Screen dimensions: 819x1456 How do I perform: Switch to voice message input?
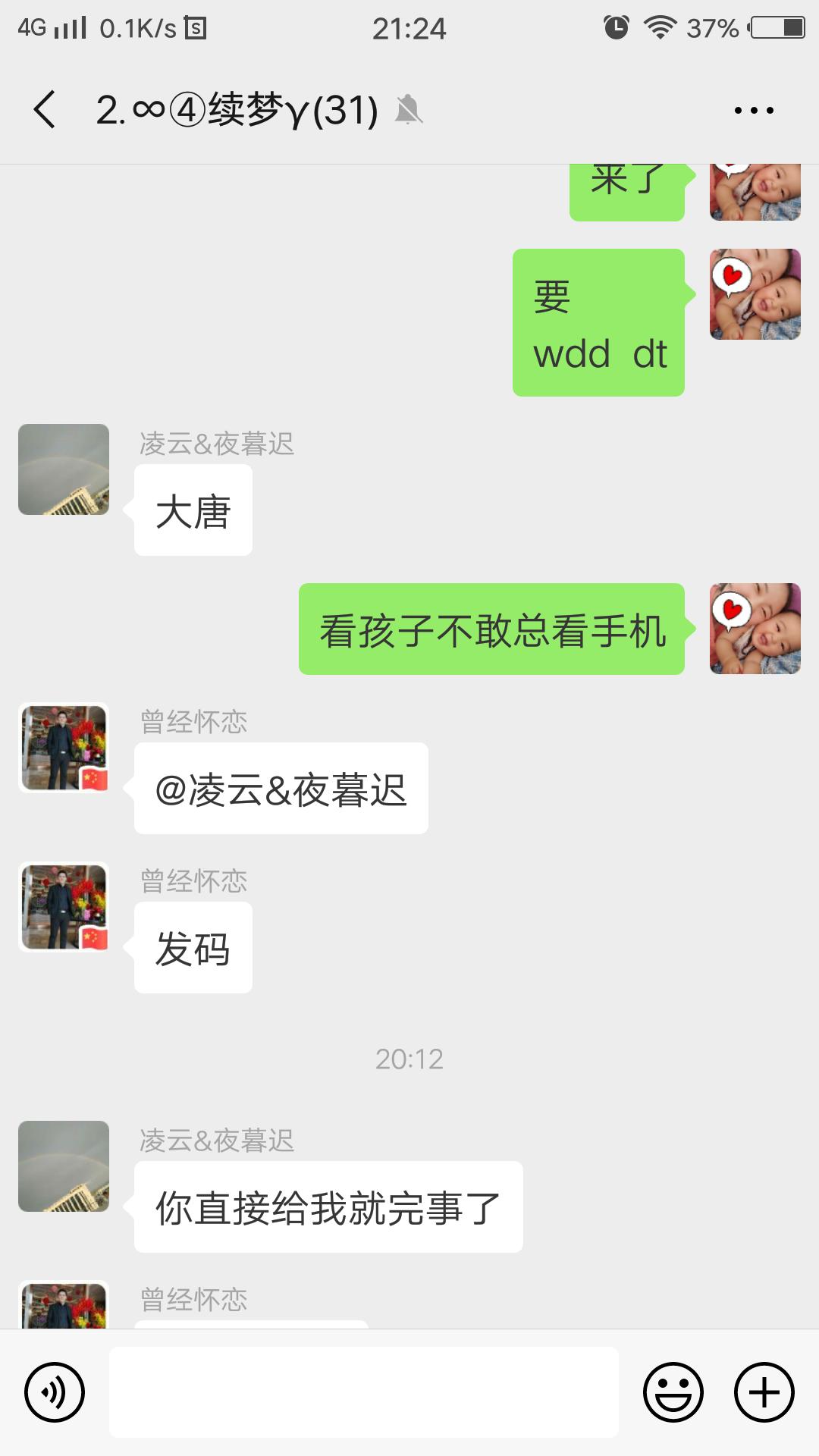tap(55, 1392)
